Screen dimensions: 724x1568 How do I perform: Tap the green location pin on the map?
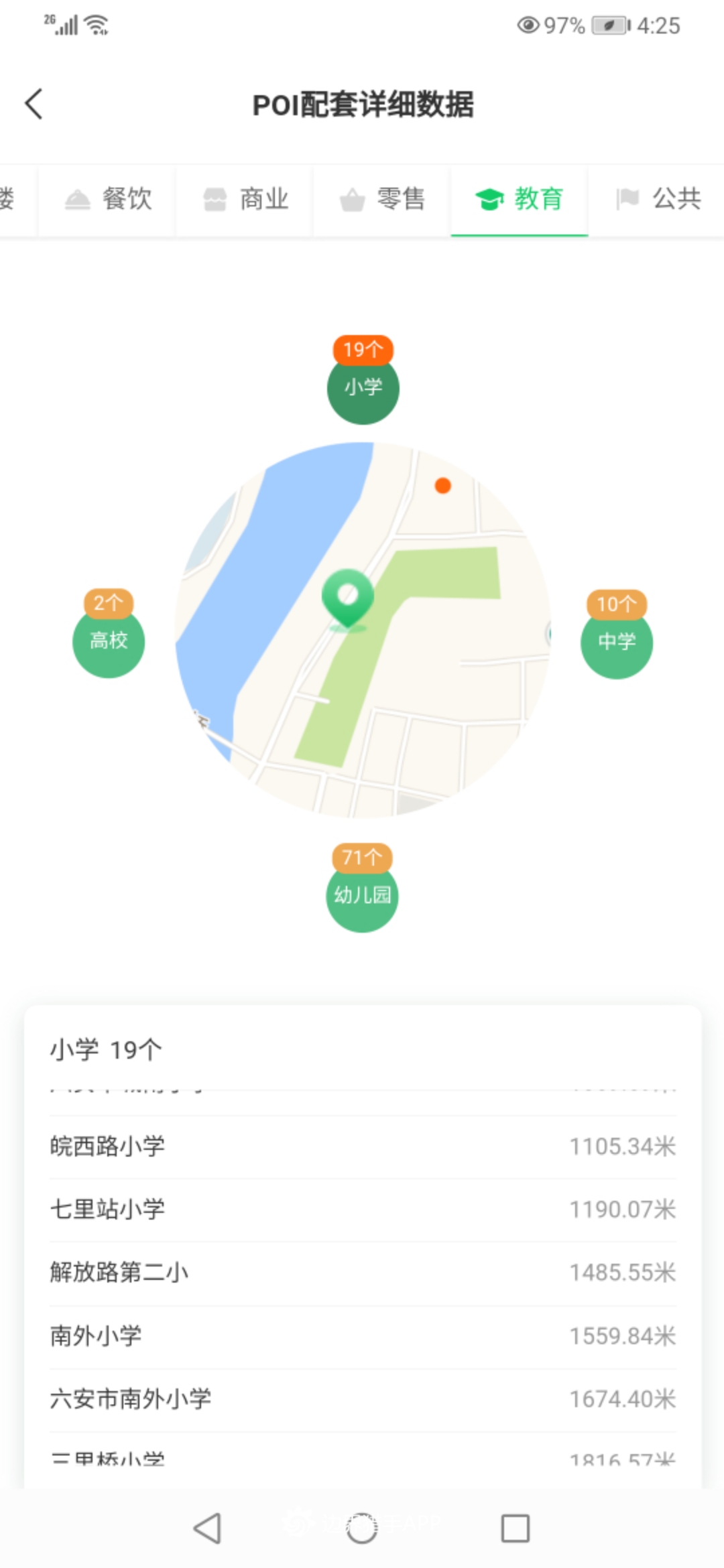[x=348, y=598]
